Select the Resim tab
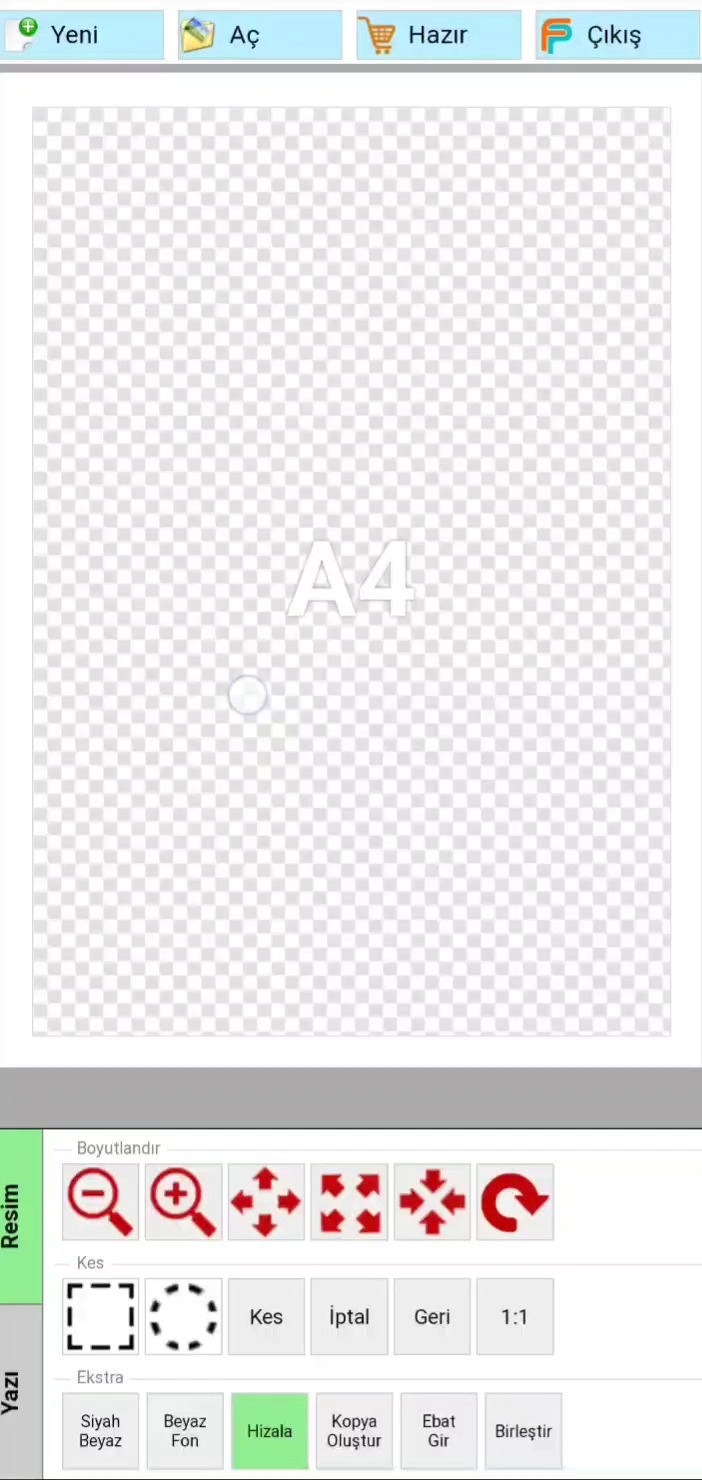702x1480 pixels. tap(21, 1217)
